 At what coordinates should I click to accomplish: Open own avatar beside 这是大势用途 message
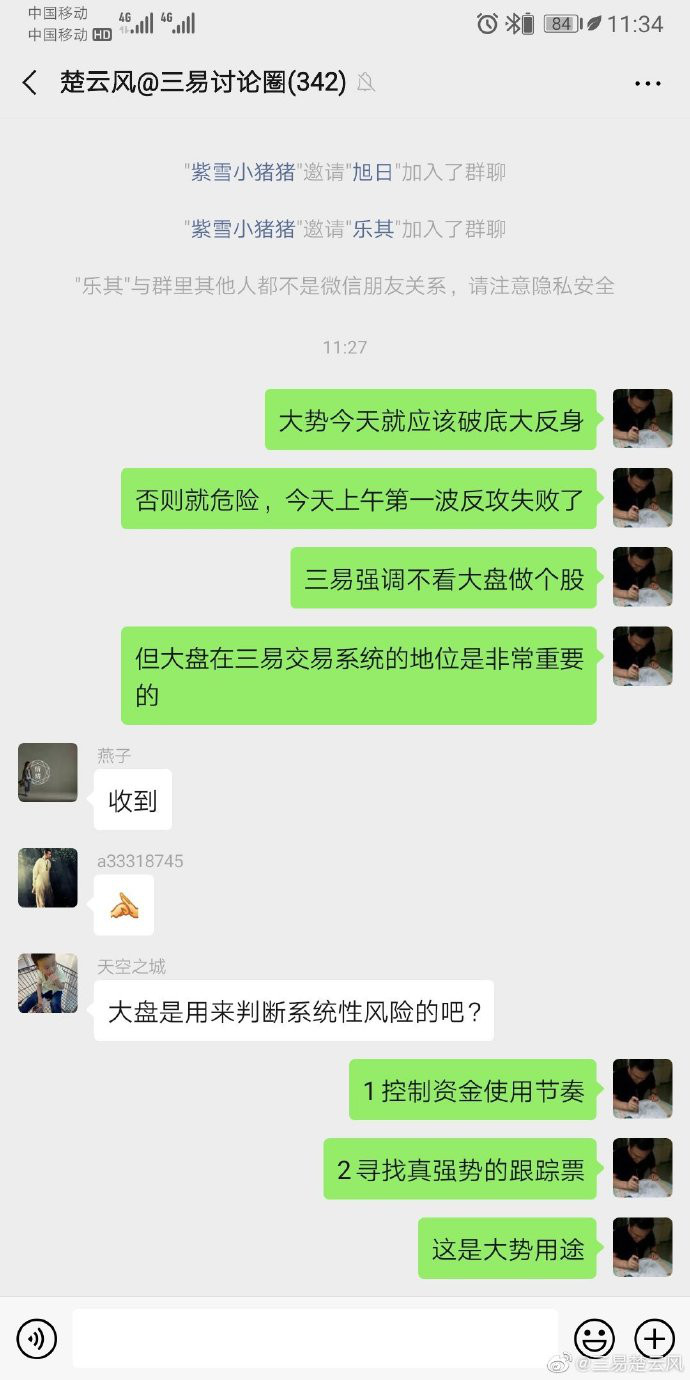pos(642,1247)
